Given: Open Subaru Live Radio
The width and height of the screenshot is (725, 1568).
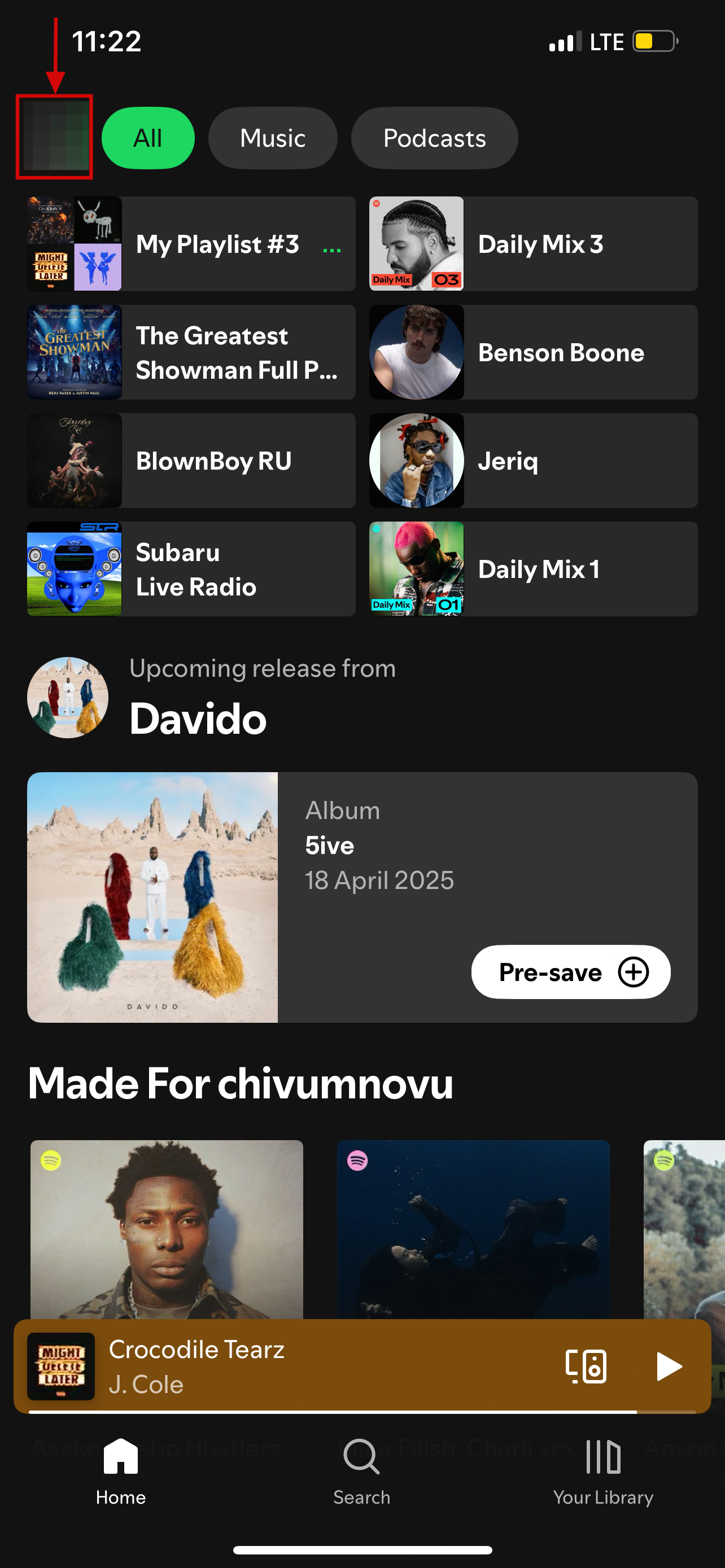Looking at the screenshot, I should coord(191,569).
